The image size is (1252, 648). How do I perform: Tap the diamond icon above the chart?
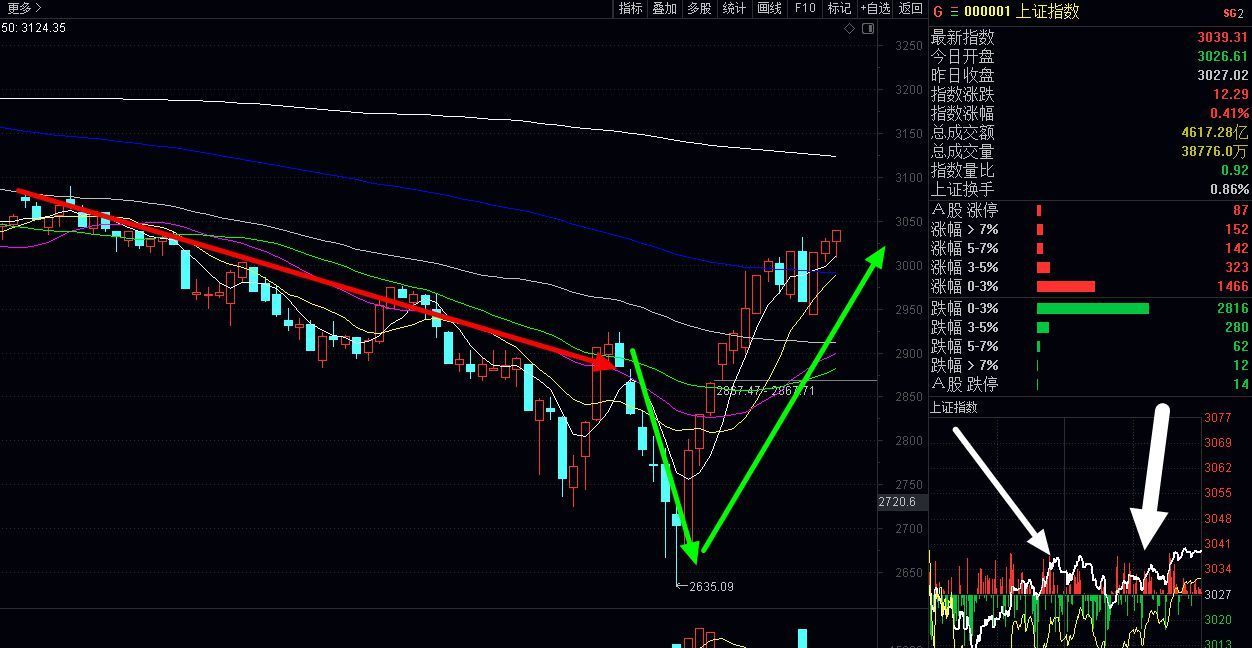[850, 28]
